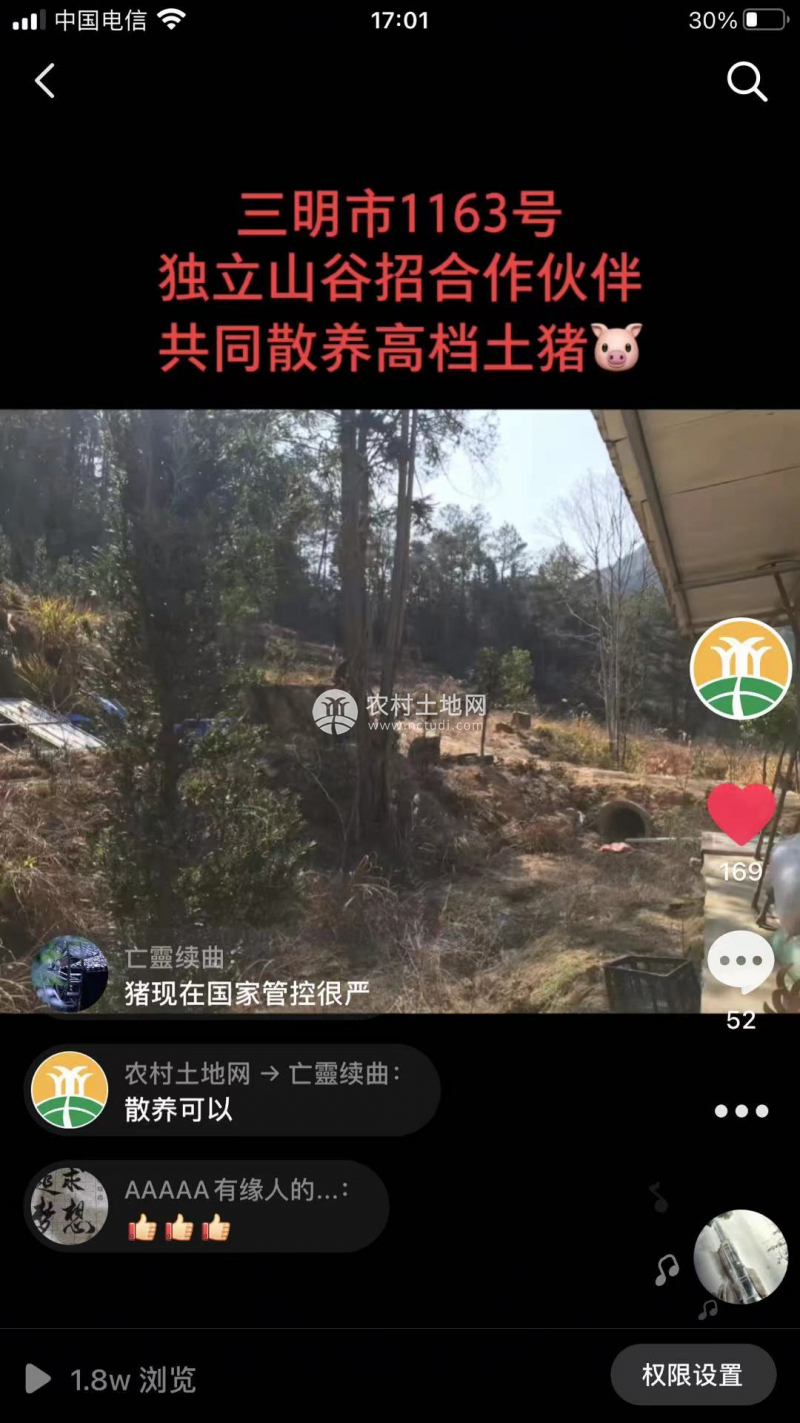The image size is (800, 1423).
Task: Tap the 权限设置 button
Action: tap(693, 1375)
